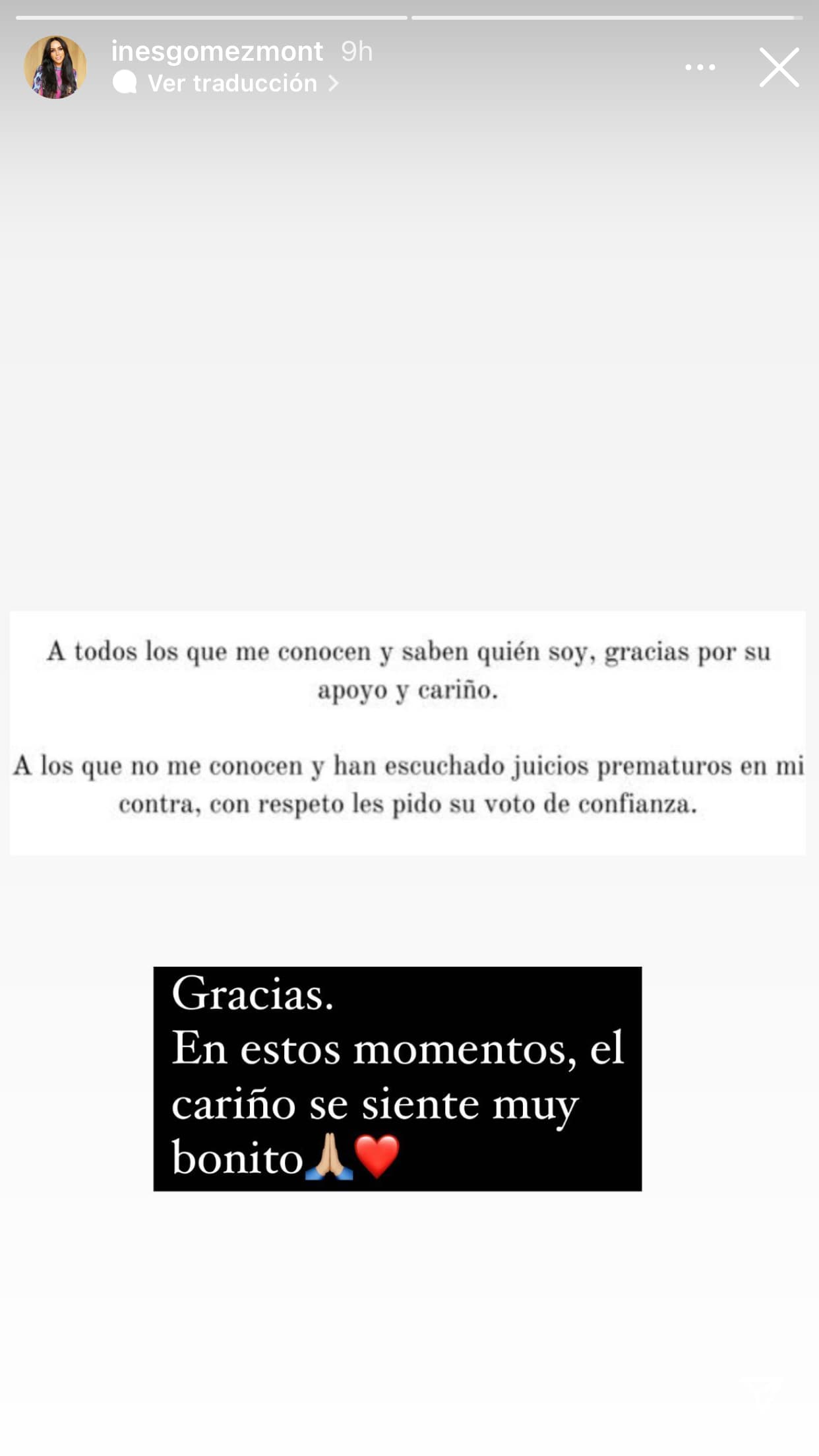Select the username inesgomezmont

218,50
